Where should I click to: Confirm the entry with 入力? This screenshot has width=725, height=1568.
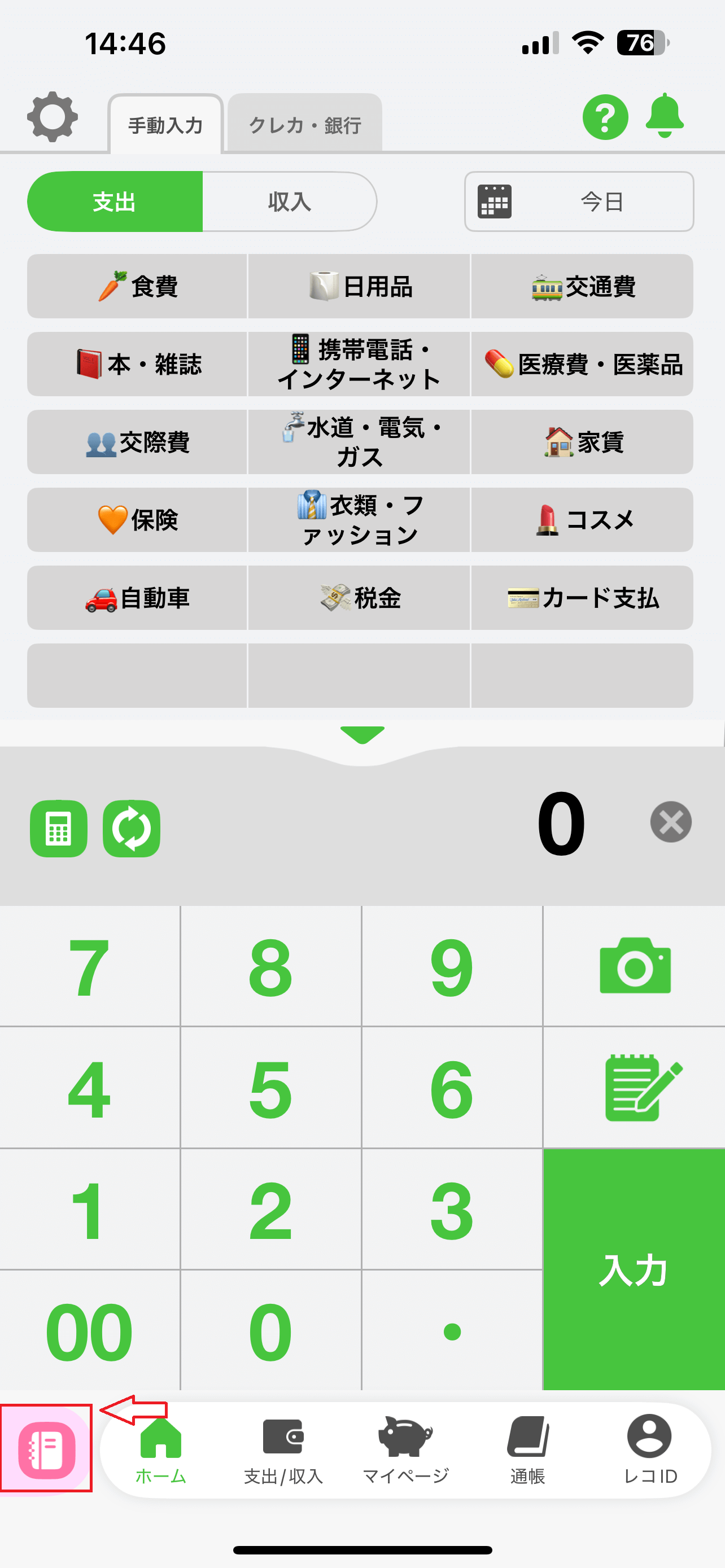634,1270
